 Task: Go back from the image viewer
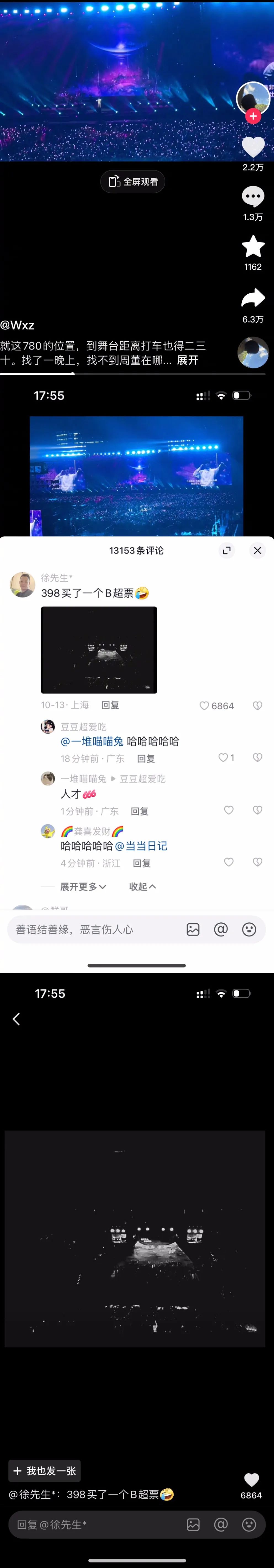(16, 1018)
